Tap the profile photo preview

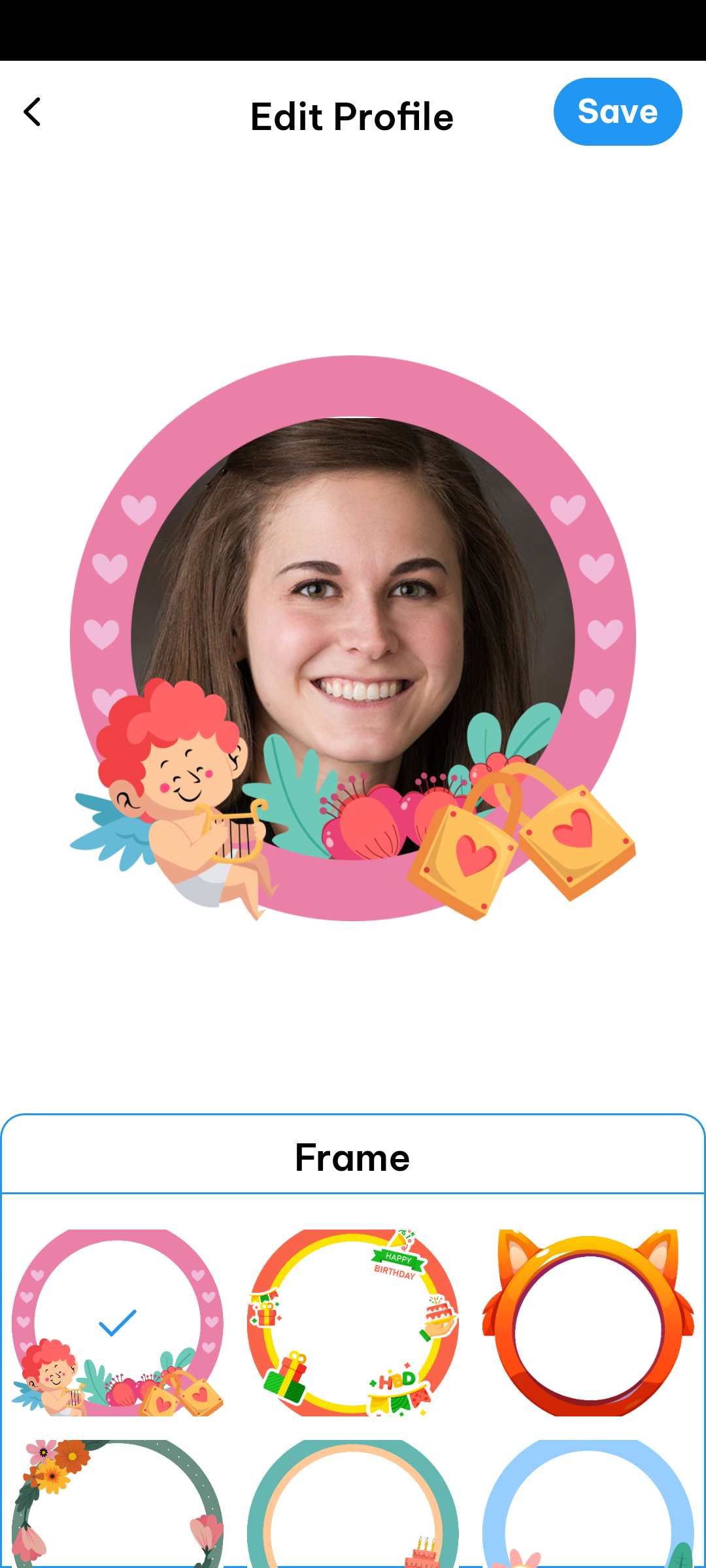(353, 637)
